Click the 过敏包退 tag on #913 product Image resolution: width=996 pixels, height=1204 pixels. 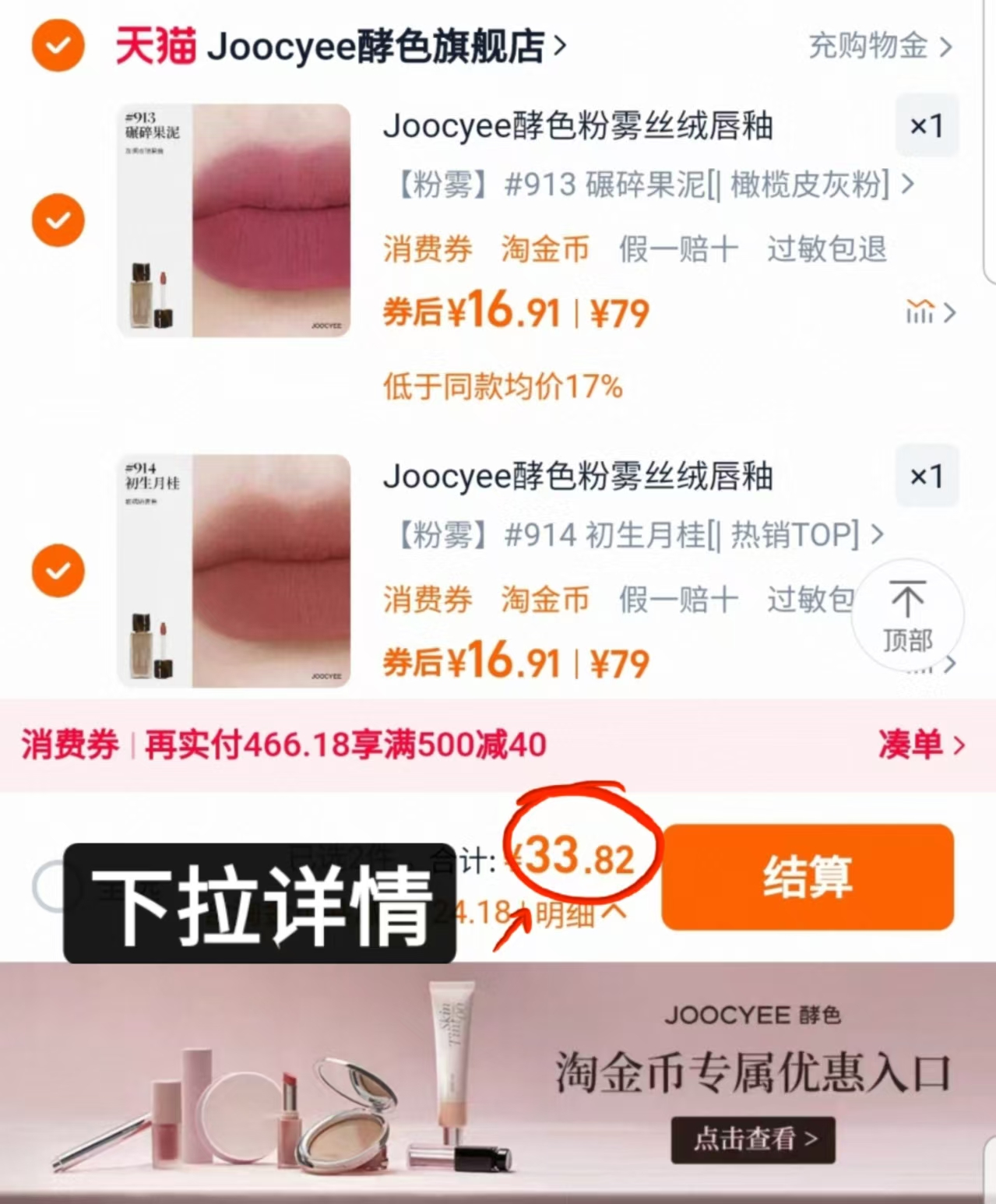point(828,249)
